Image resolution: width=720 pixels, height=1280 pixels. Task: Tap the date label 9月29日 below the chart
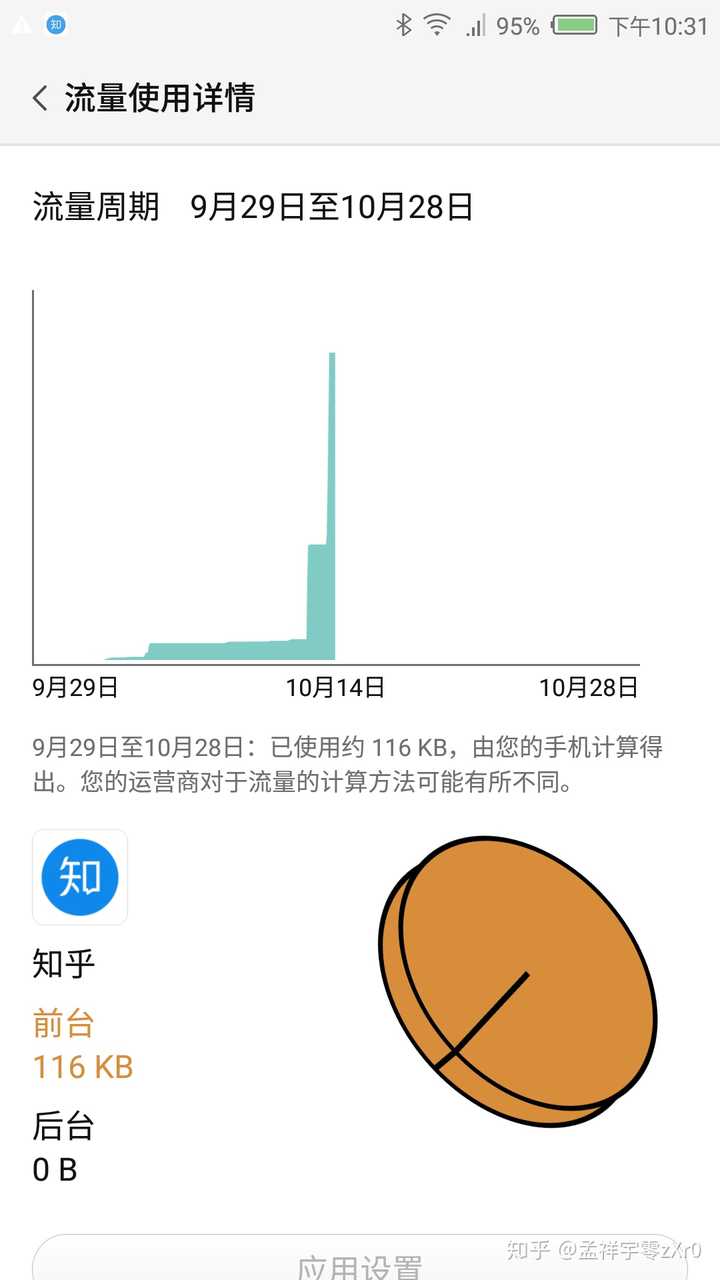tap(73, 687)
